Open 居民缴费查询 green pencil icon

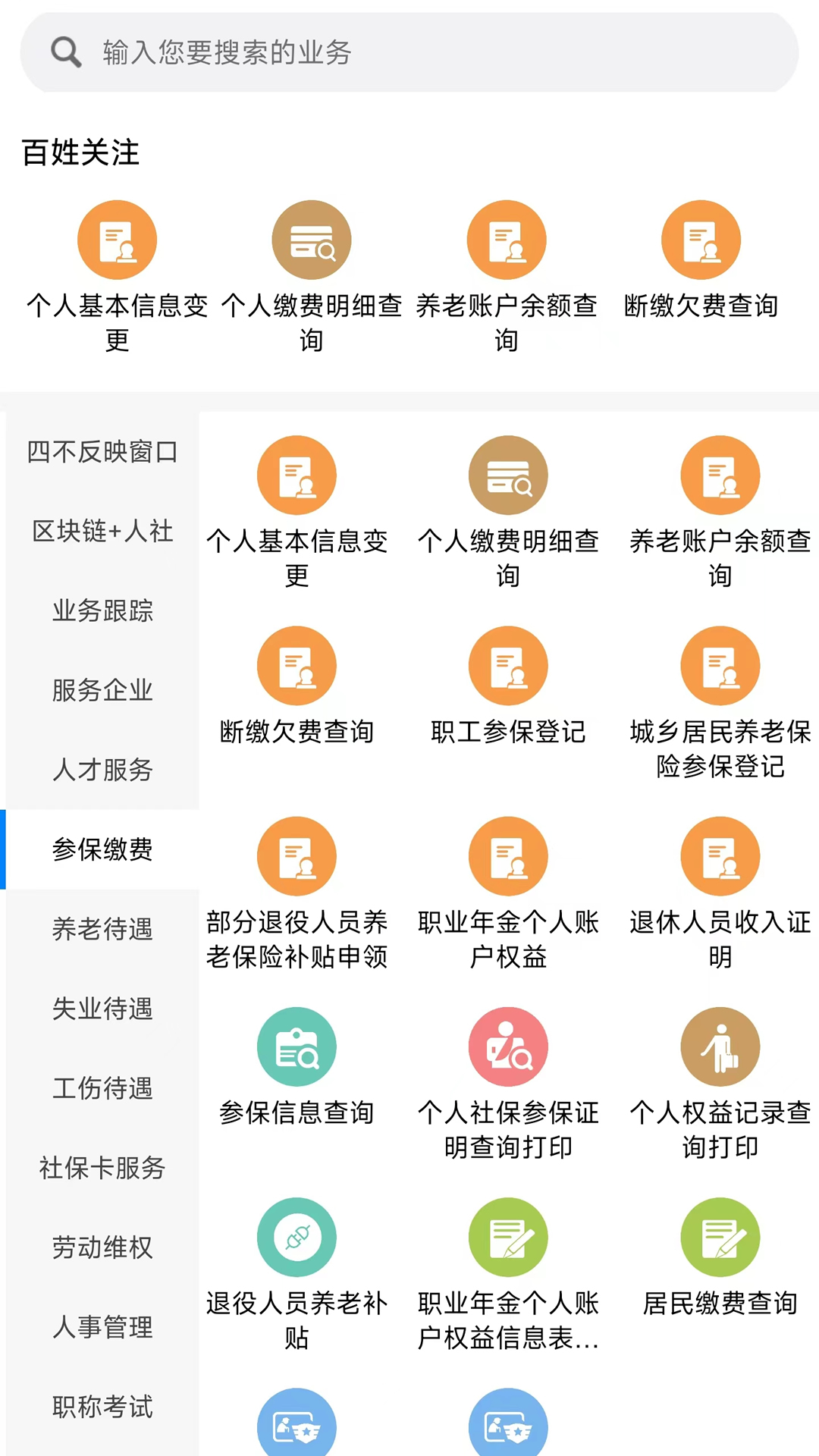(720, 1237)
